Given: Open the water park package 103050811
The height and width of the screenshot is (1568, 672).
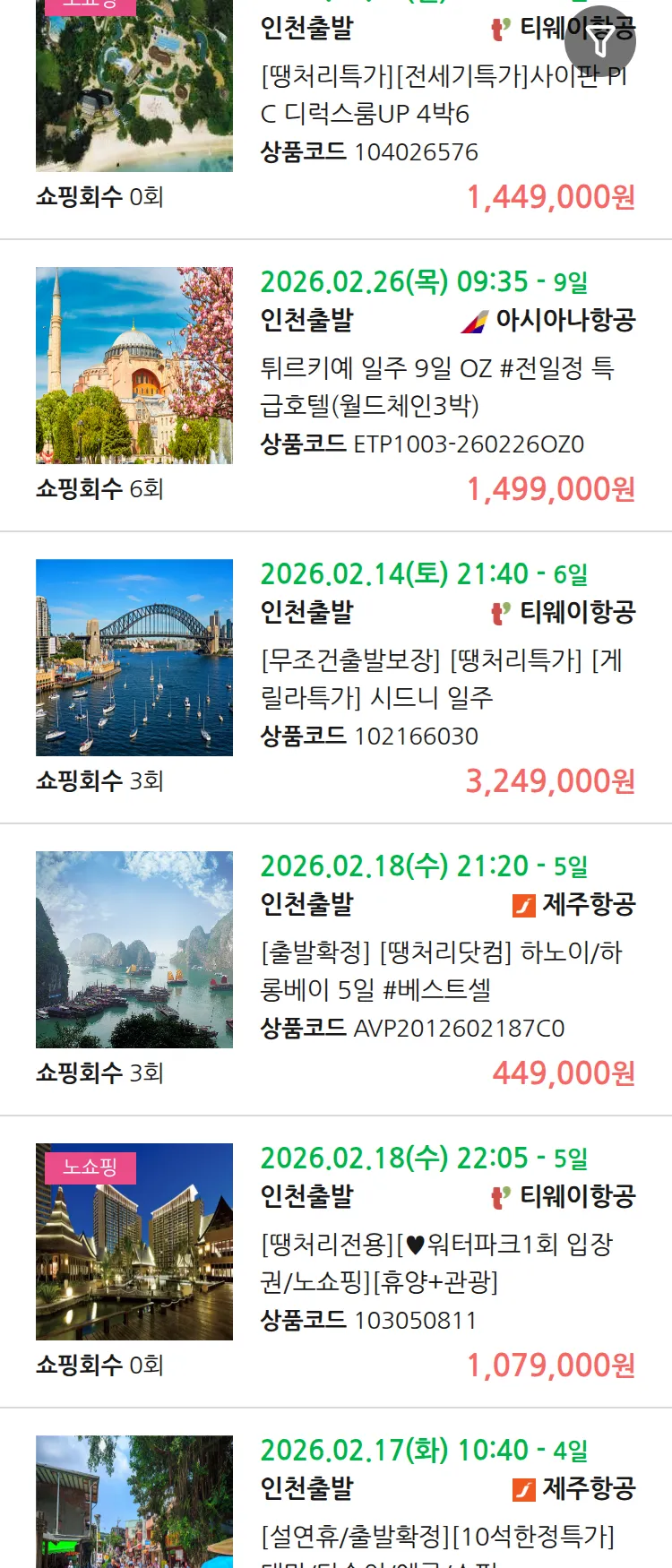Looking at the screenshot, I should 436,1262.
